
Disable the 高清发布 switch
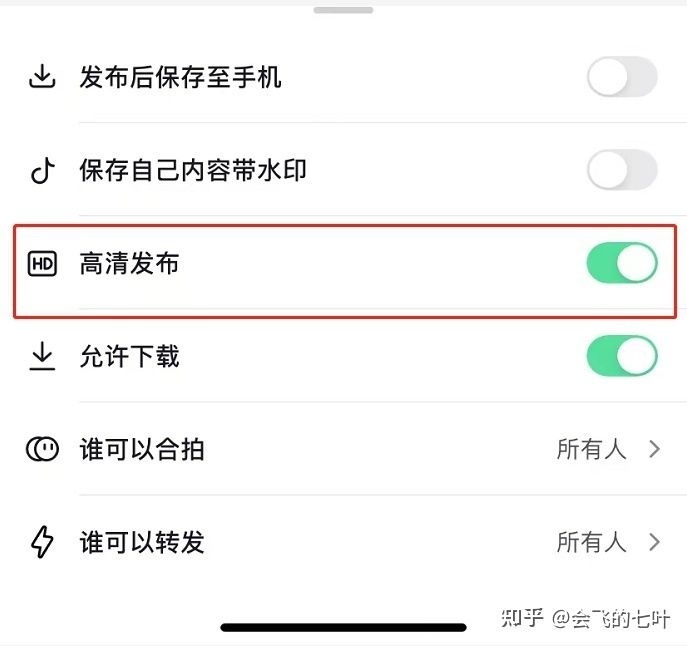pos(621,264)
